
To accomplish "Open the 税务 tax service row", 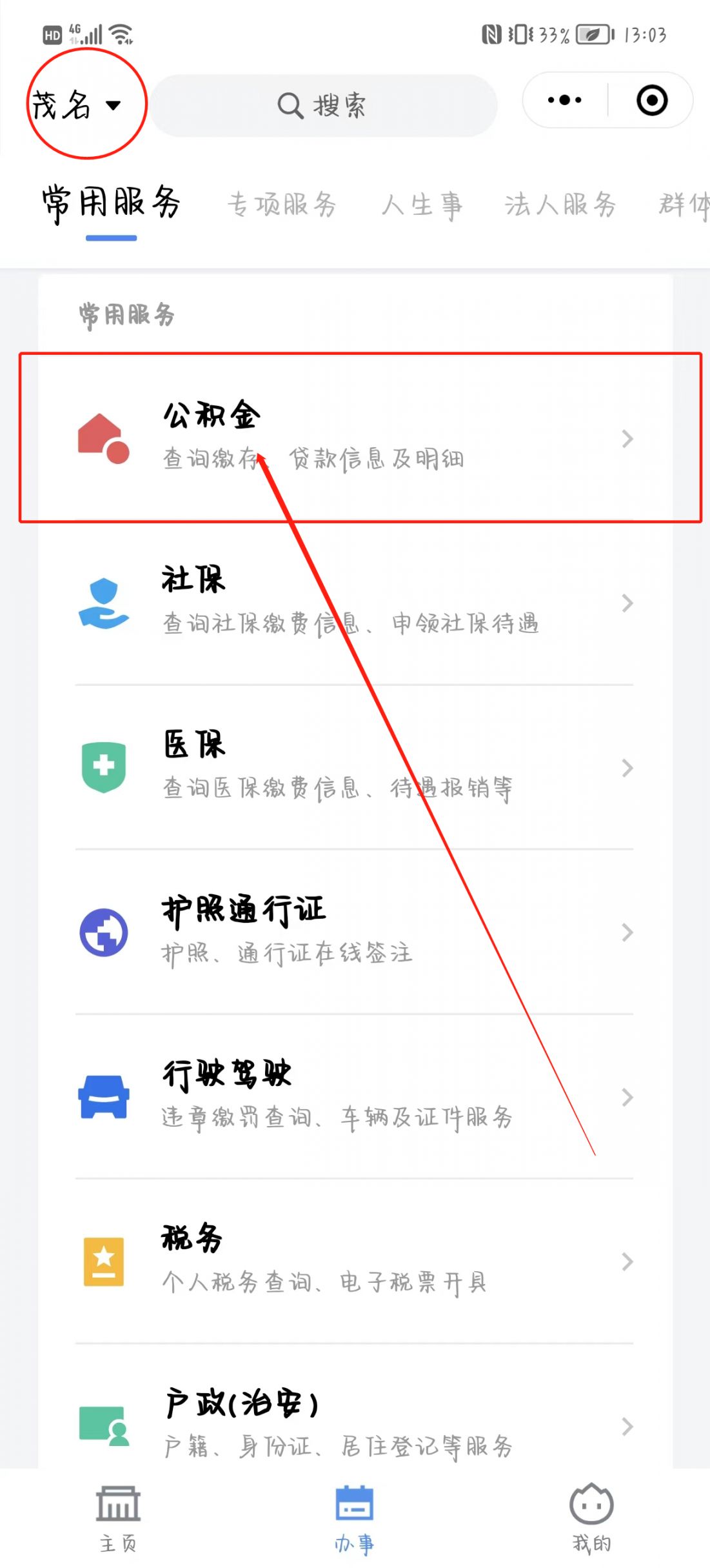I will [x=355, y=1261].
